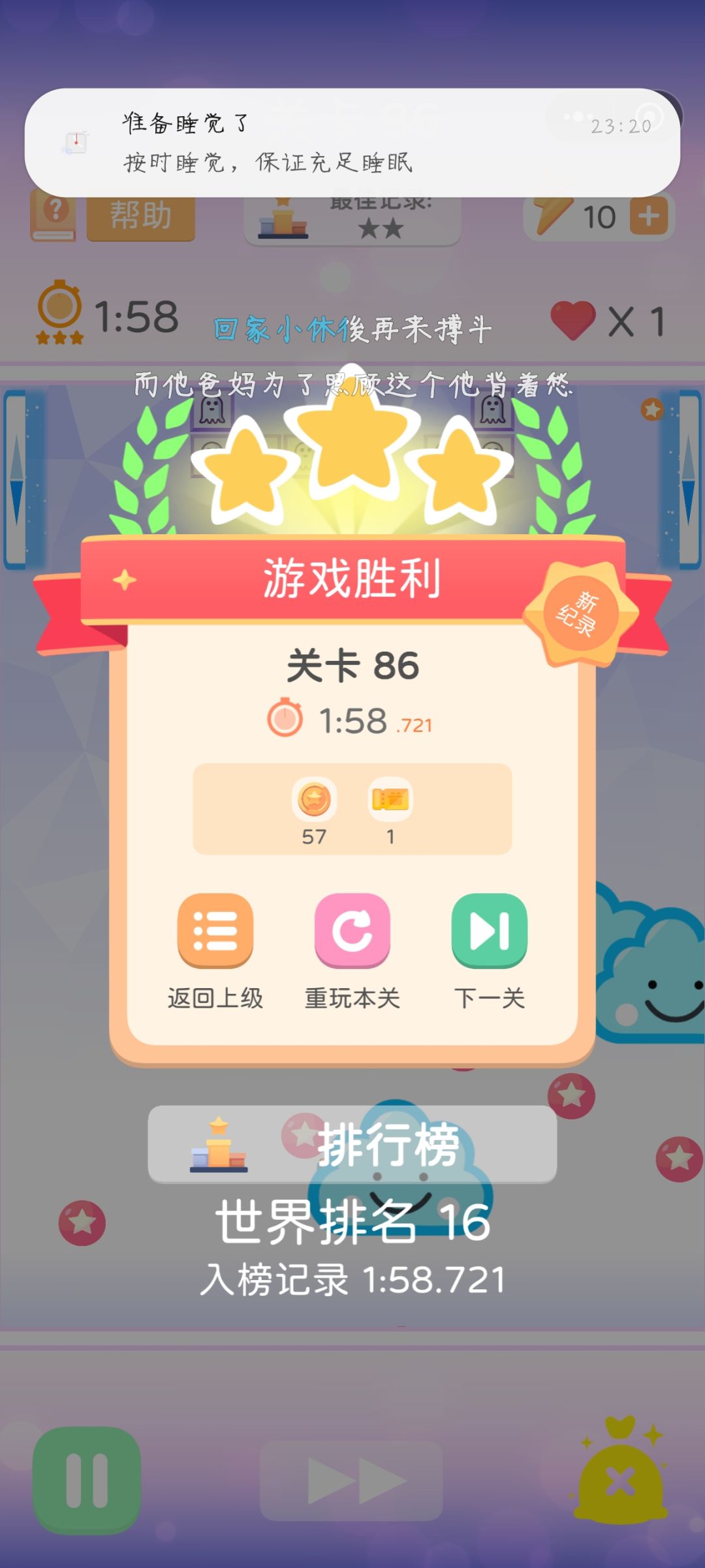705x1568 pixels.
Task: Select the 下一关 next level icon
Action: click(490, 932)
